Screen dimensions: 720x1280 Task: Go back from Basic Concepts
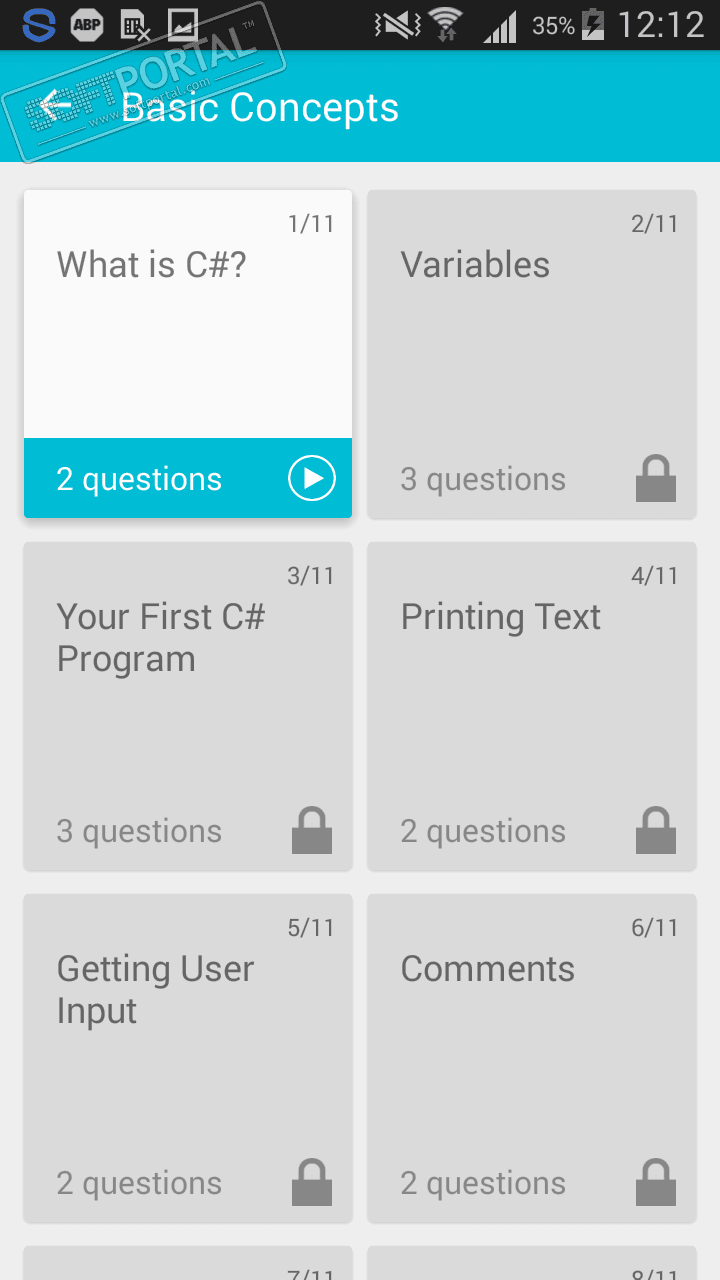(x=58, y=106)
